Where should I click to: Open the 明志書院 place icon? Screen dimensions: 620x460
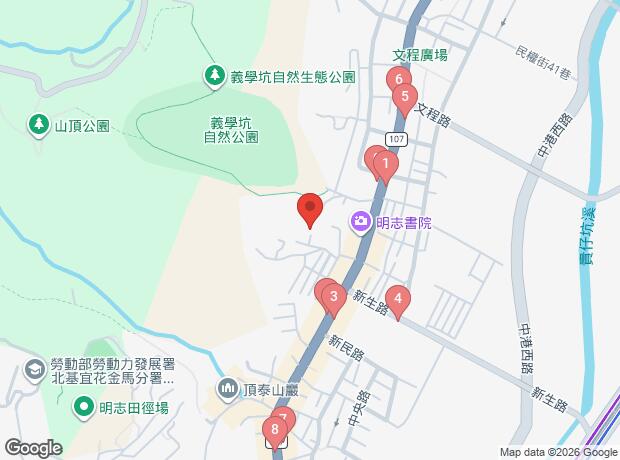pos(360,222)
